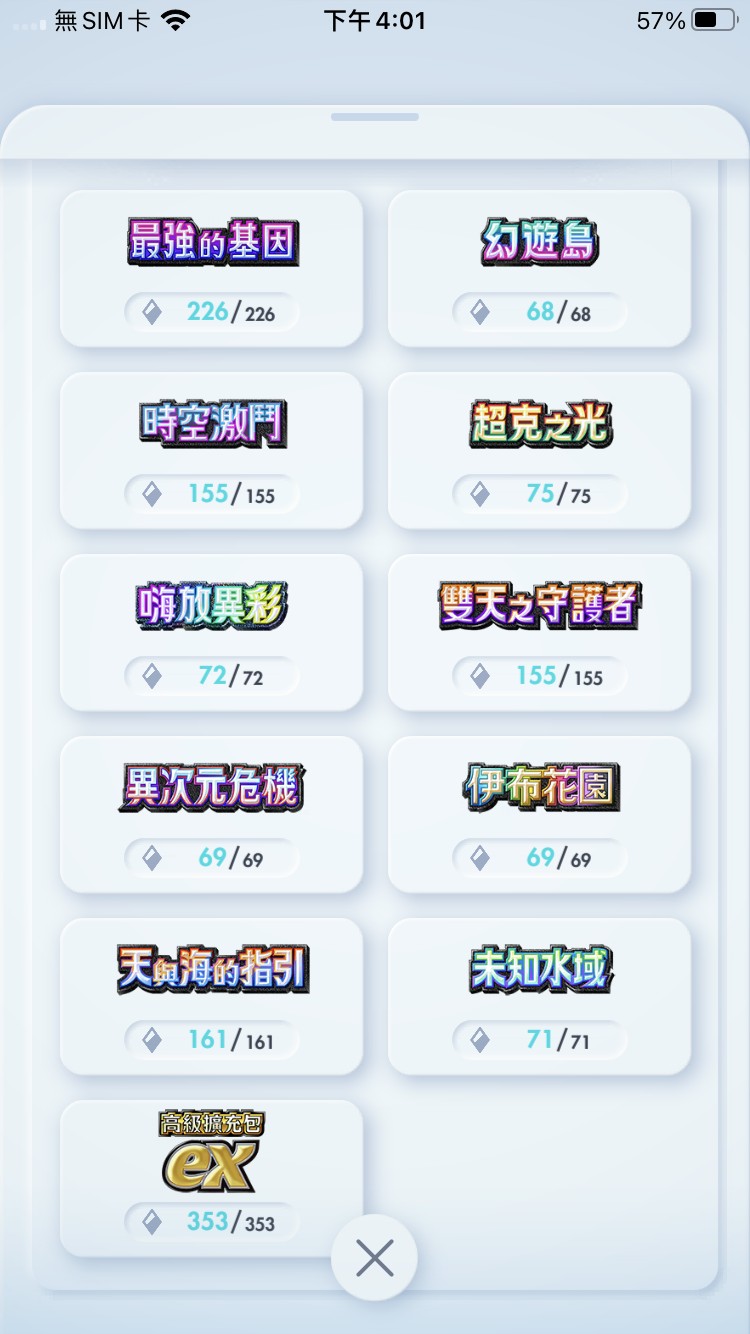Select the 未知水域 expansion

539,968
